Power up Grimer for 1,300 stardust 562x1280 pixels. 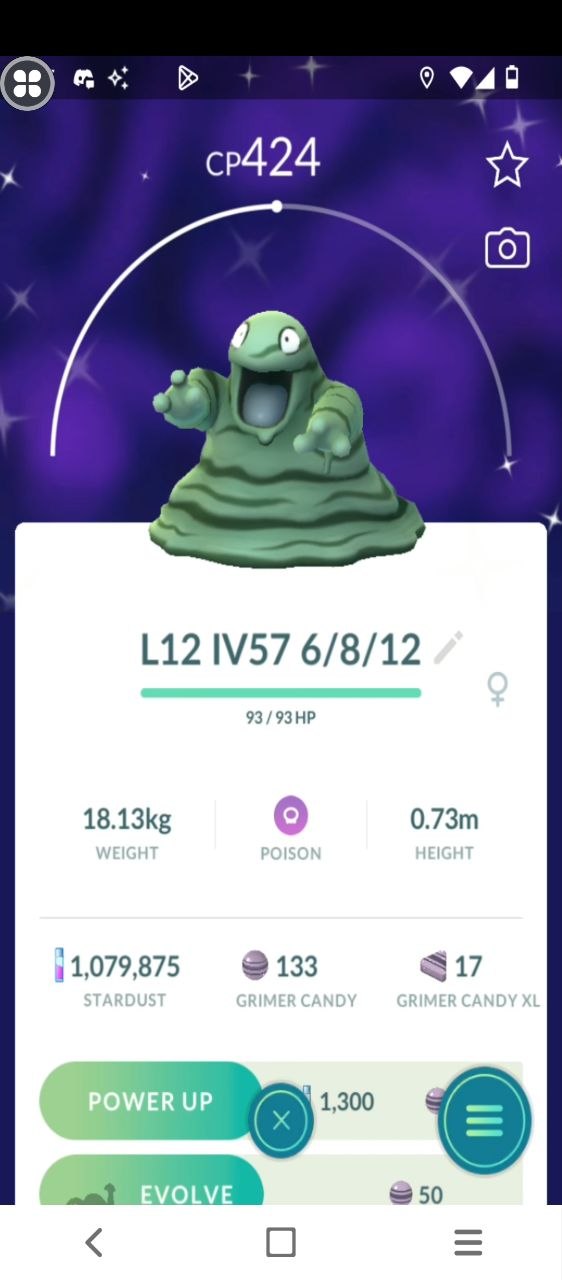[151, 1101]
